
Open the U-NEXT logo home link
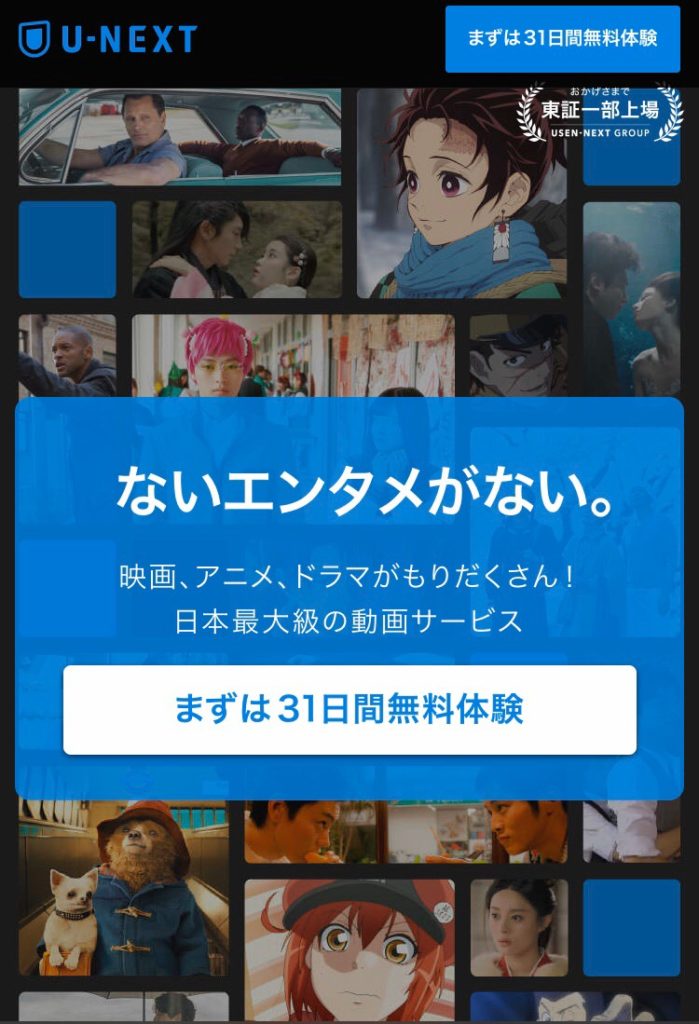coord(107,40)
